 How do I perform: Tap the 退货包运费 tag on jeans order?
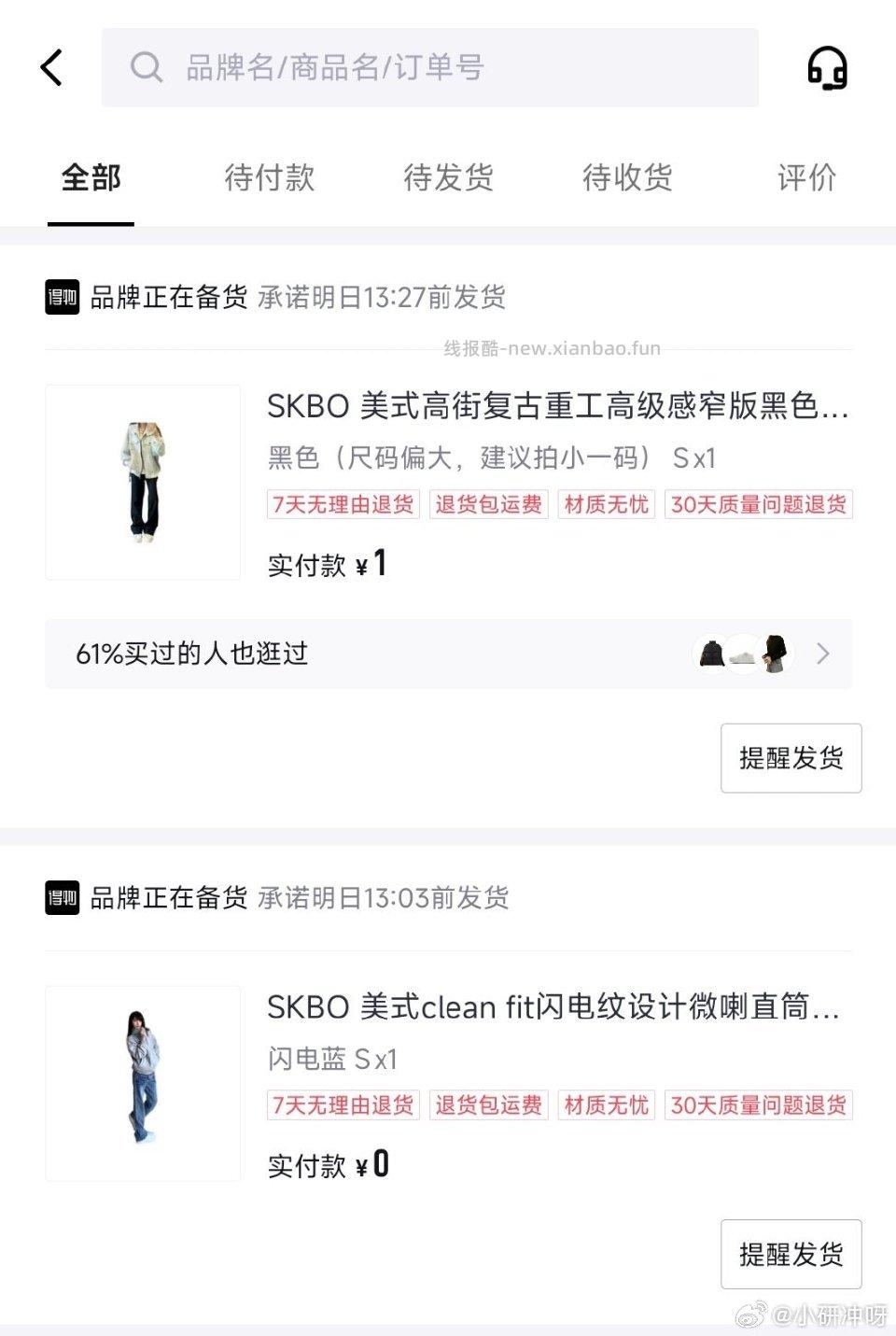(487, 1104)
